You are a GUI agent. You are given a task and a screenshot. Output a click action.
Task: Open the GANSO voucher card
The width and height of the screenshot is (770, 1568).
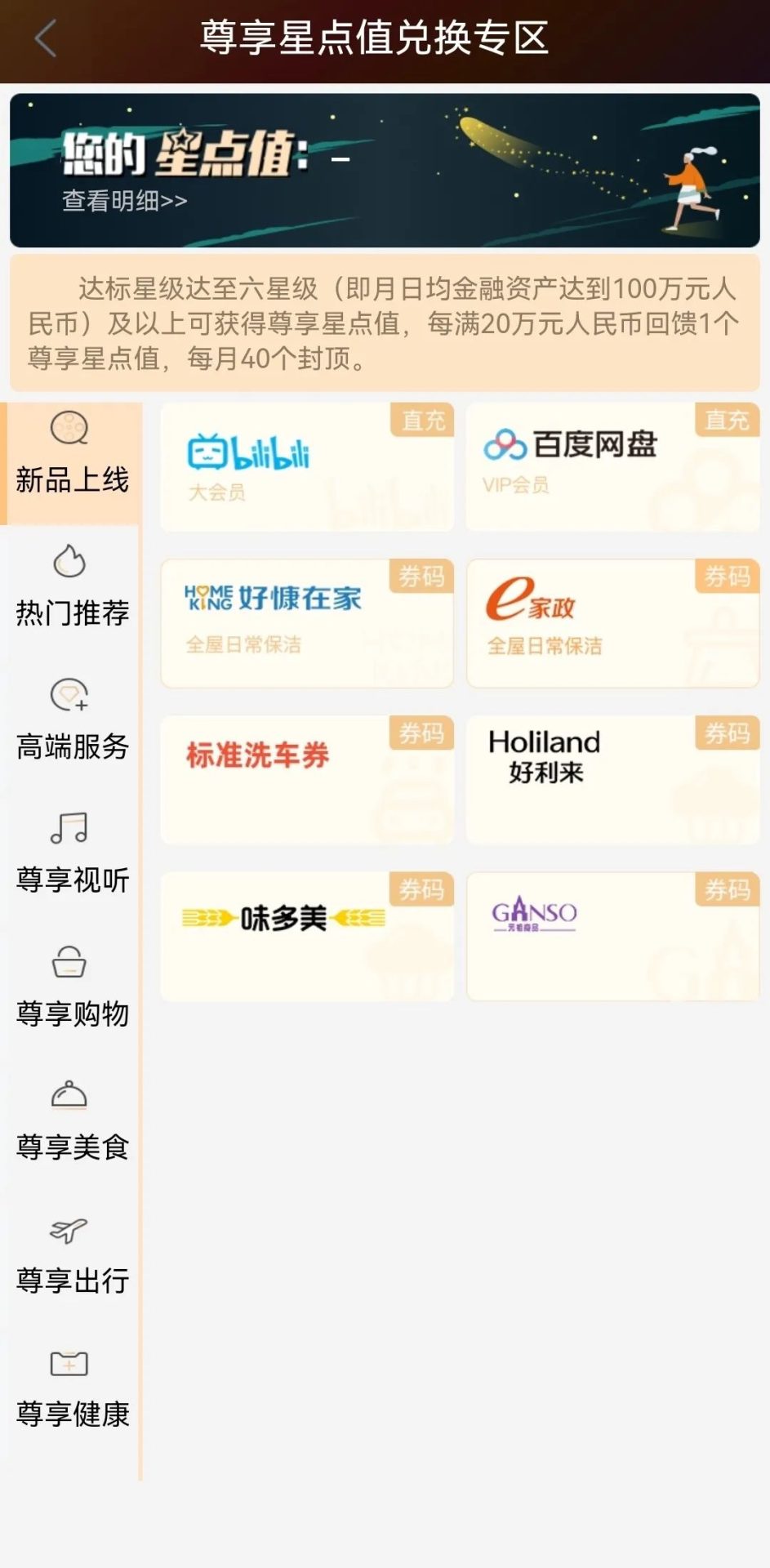tap(612, 936)
